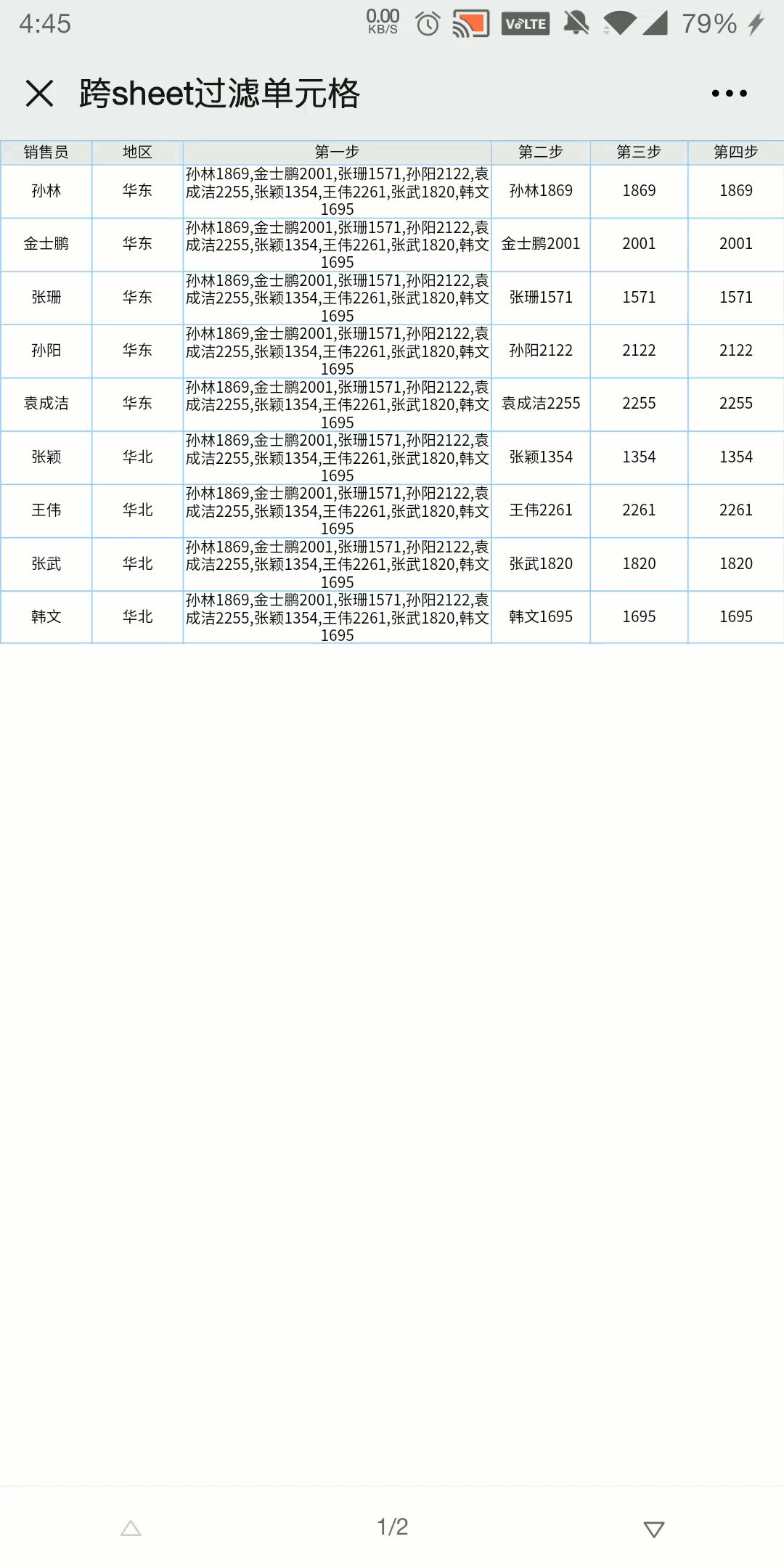Go to the next page with down arrow

click(653, 1529)
